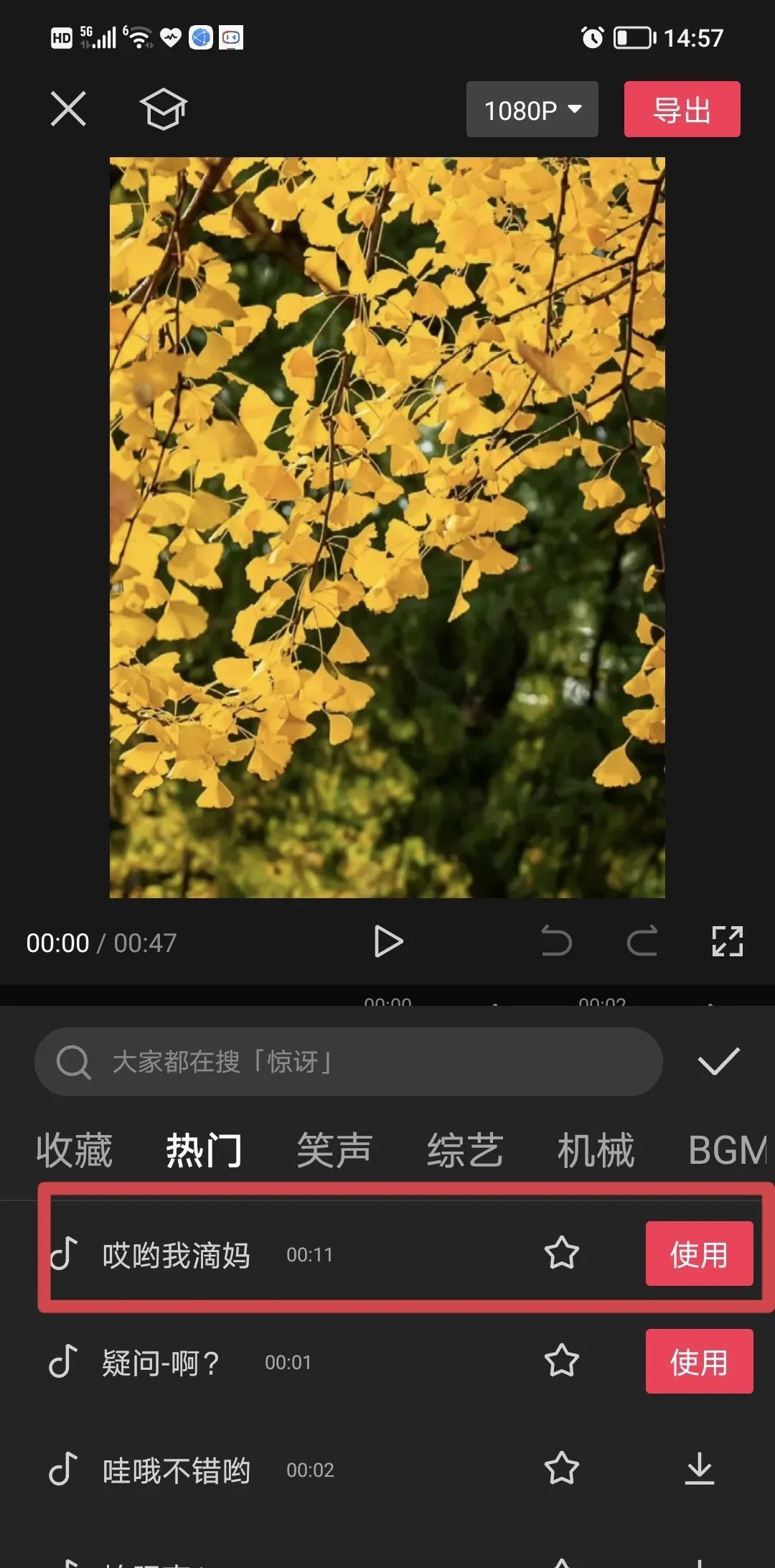
Task: Open the tutorial graduation cap icon
Action: tap(163, 109)
